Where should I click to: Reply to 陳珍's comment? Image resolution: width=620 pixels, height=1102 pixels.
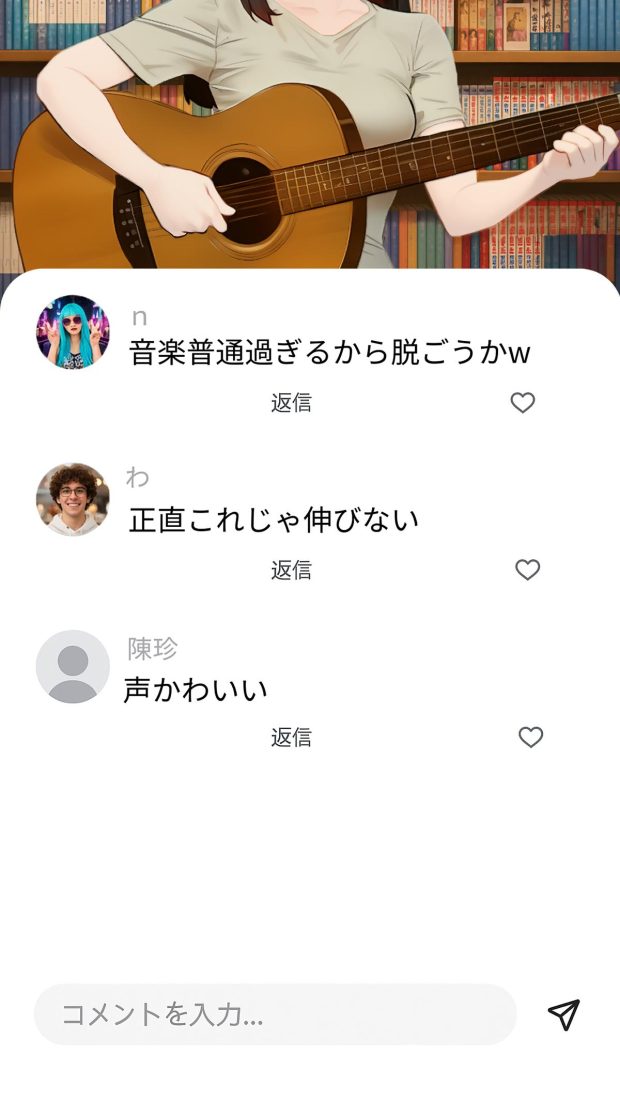(x=291, y=737)
